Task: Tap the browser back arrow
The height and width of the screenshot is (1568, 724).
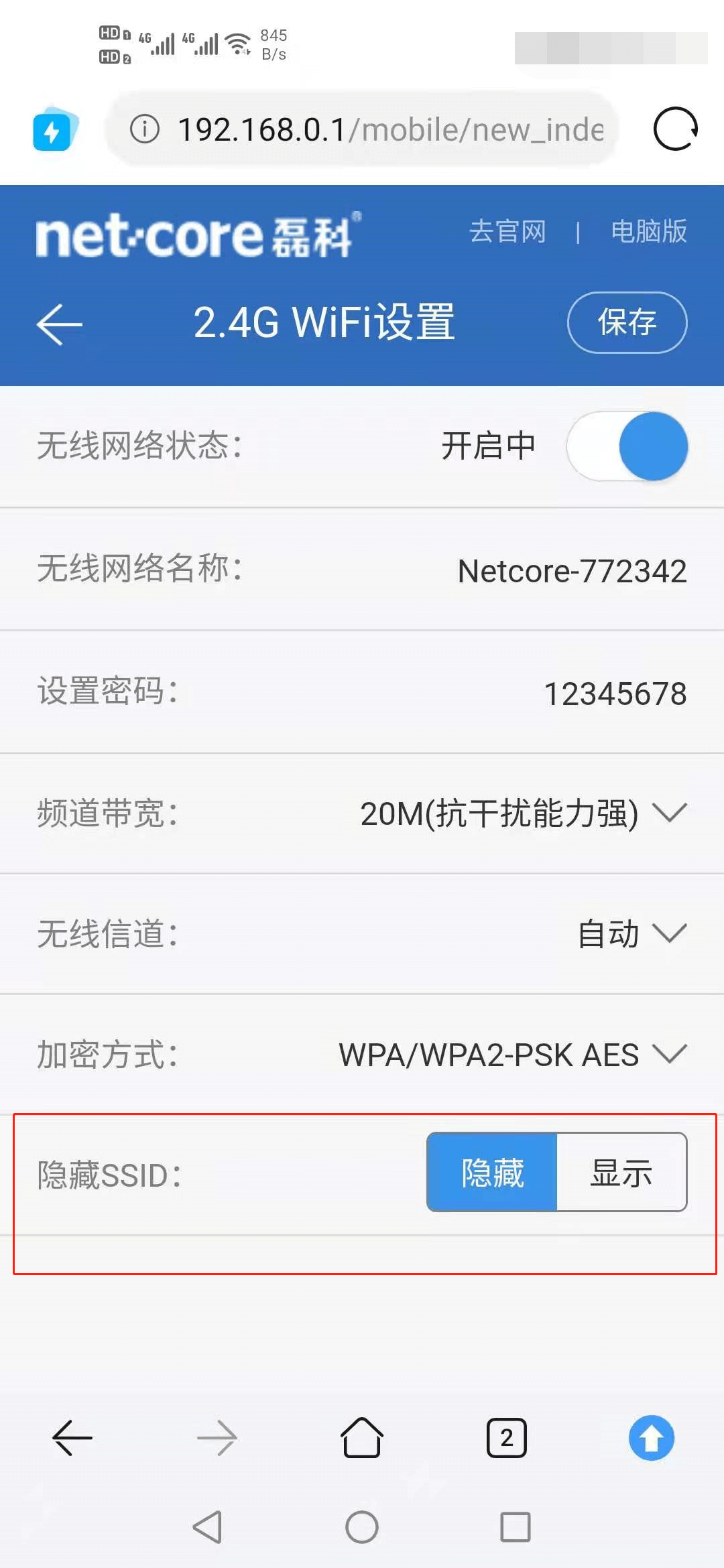Action: pos(72,1438)
